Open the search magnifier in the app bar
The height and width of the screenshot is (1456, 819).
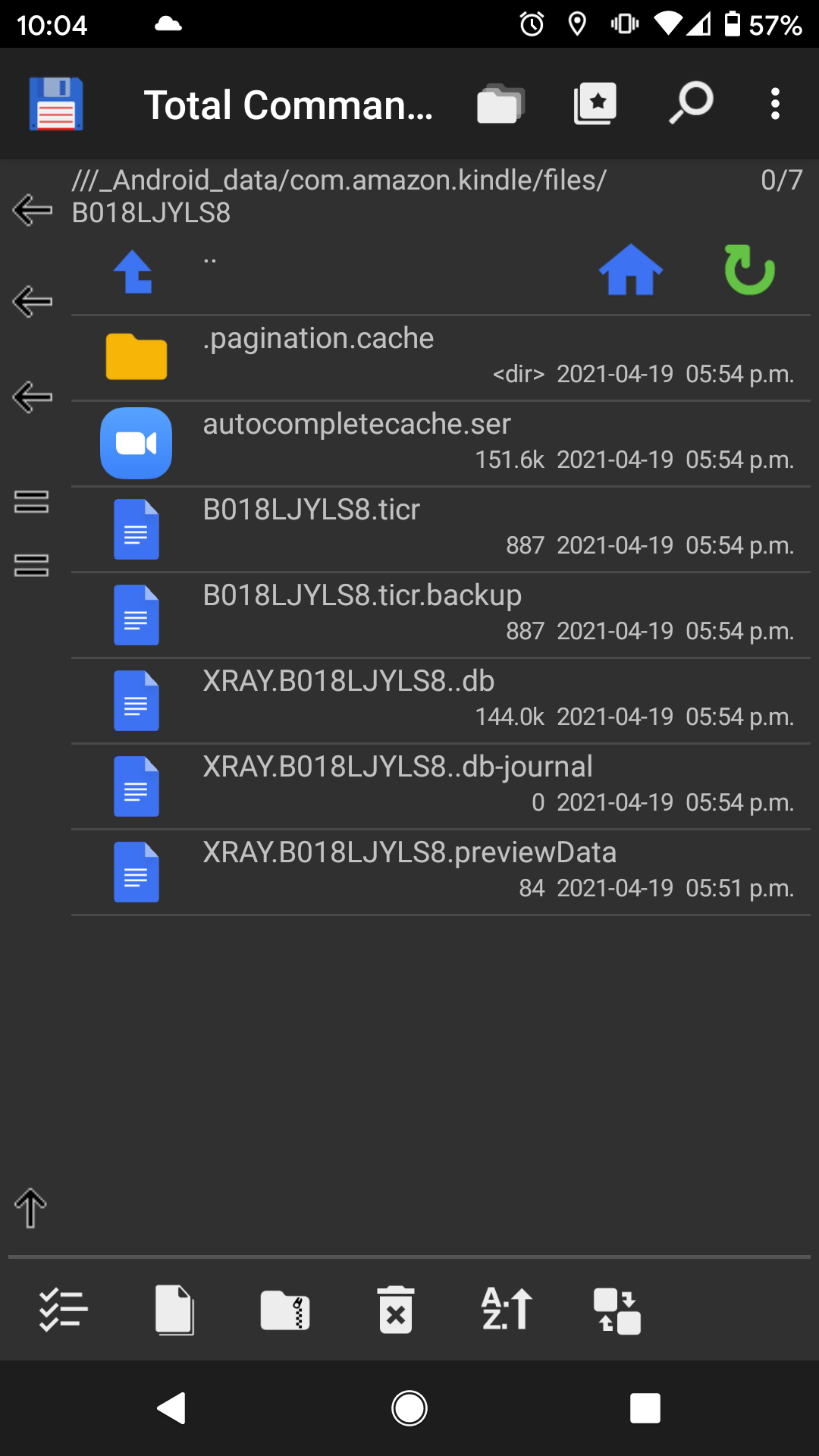691,103
